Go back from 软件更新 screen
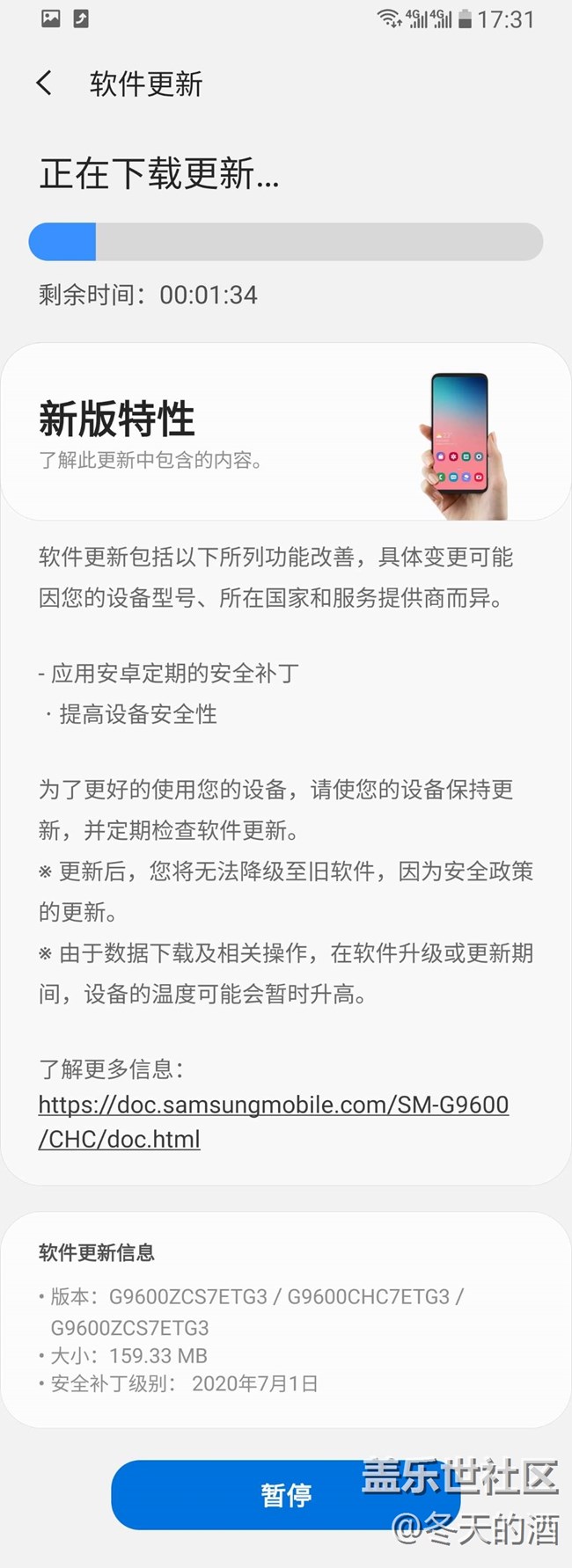This screenshot has width=572, height=1568. pyautogui.click(x=45, y=84)
